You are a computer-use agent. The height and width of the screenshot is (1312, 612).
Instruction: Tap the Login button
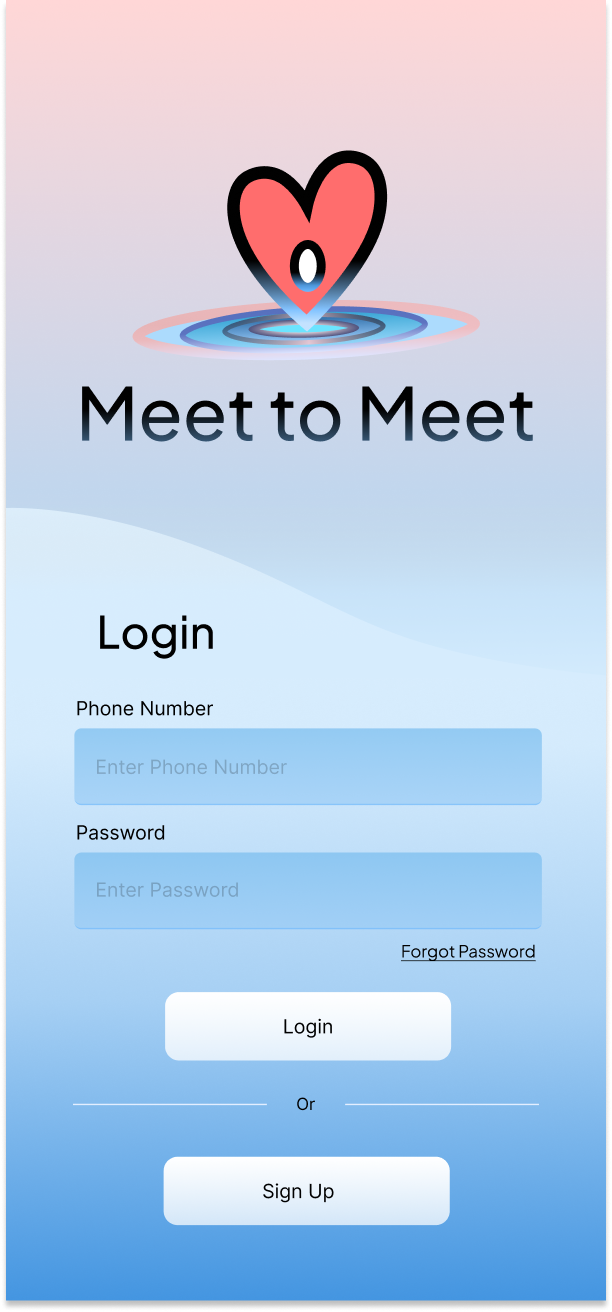coord(308,1026)
